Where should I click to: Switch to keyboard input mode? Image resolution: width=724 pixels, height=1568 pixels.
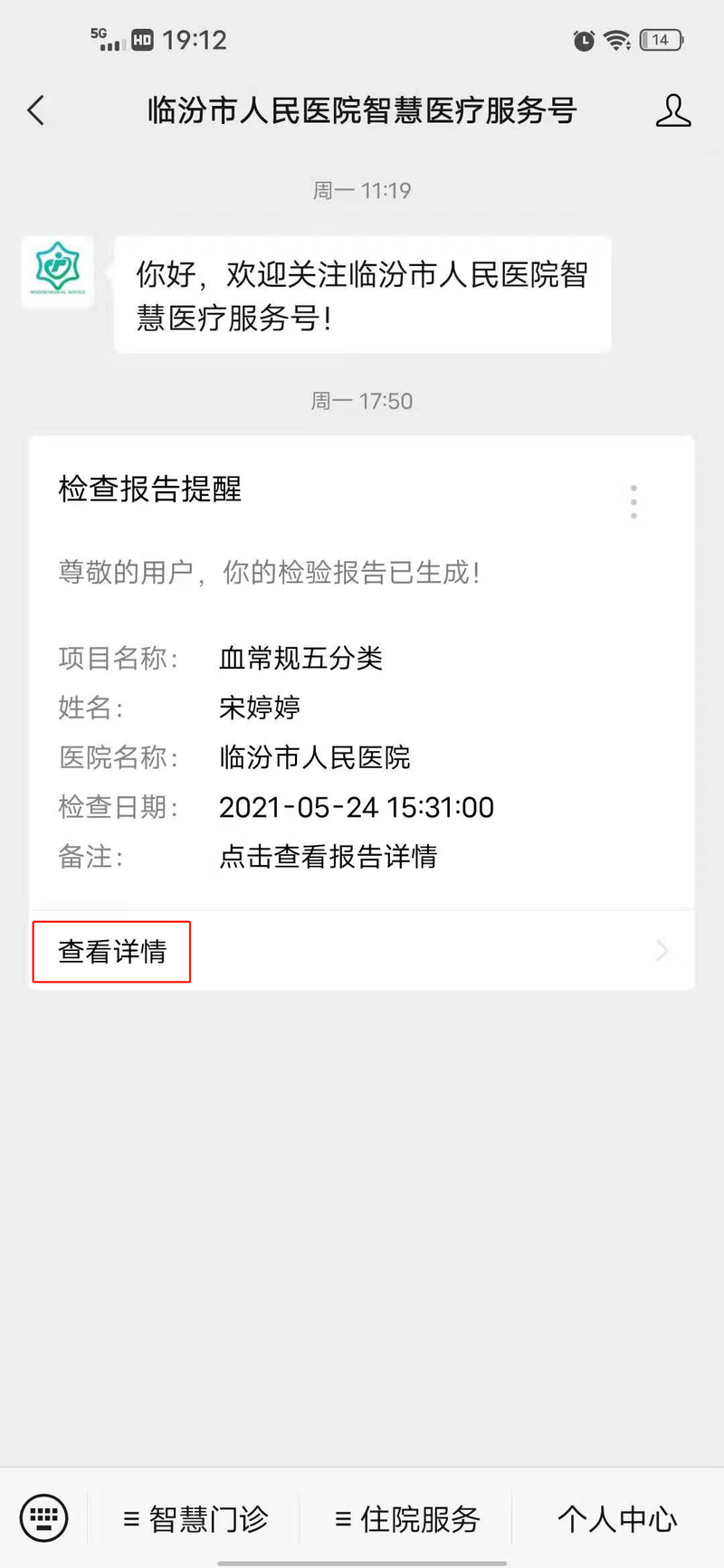coord(43,1517)
